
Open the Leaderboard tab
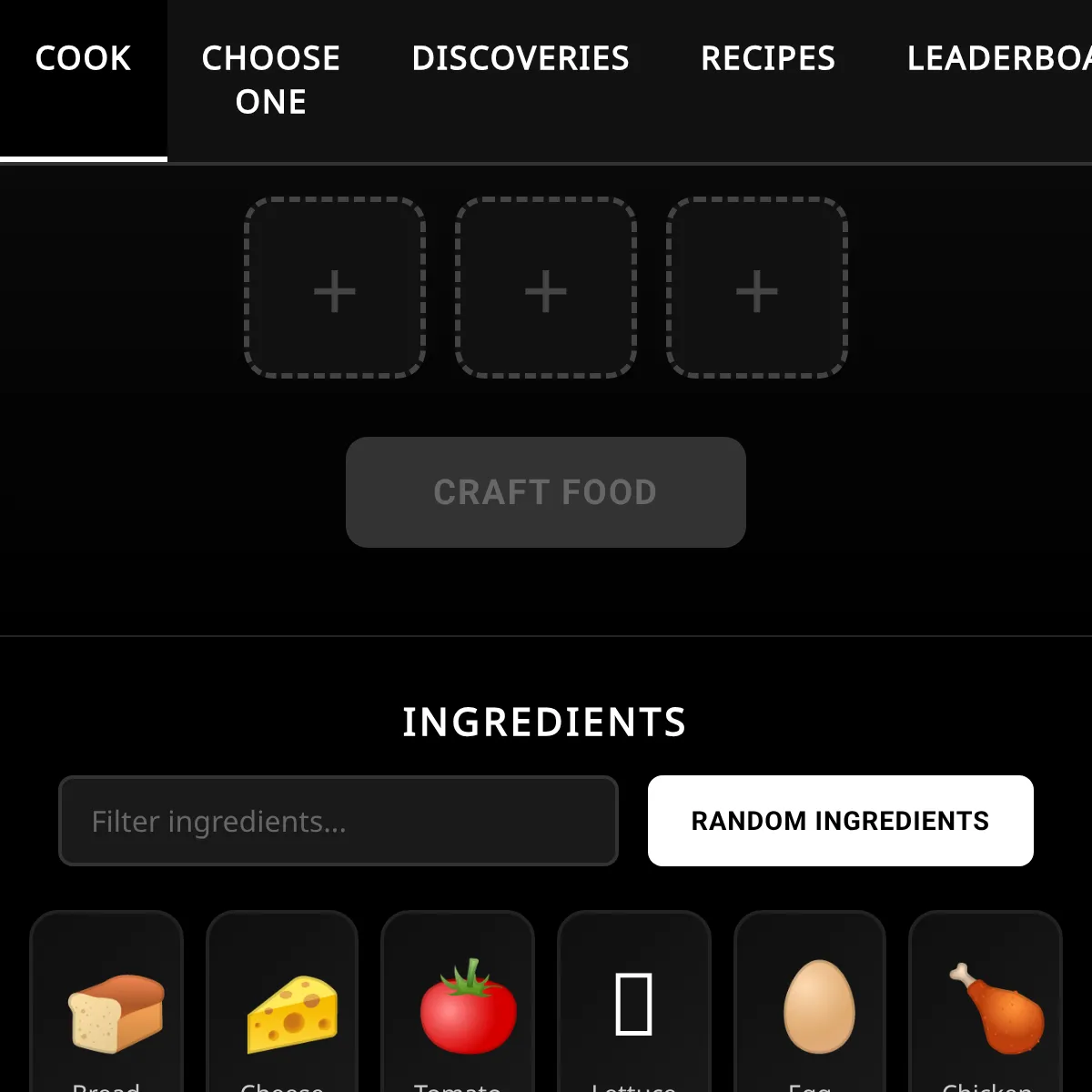tap(997, 58)
